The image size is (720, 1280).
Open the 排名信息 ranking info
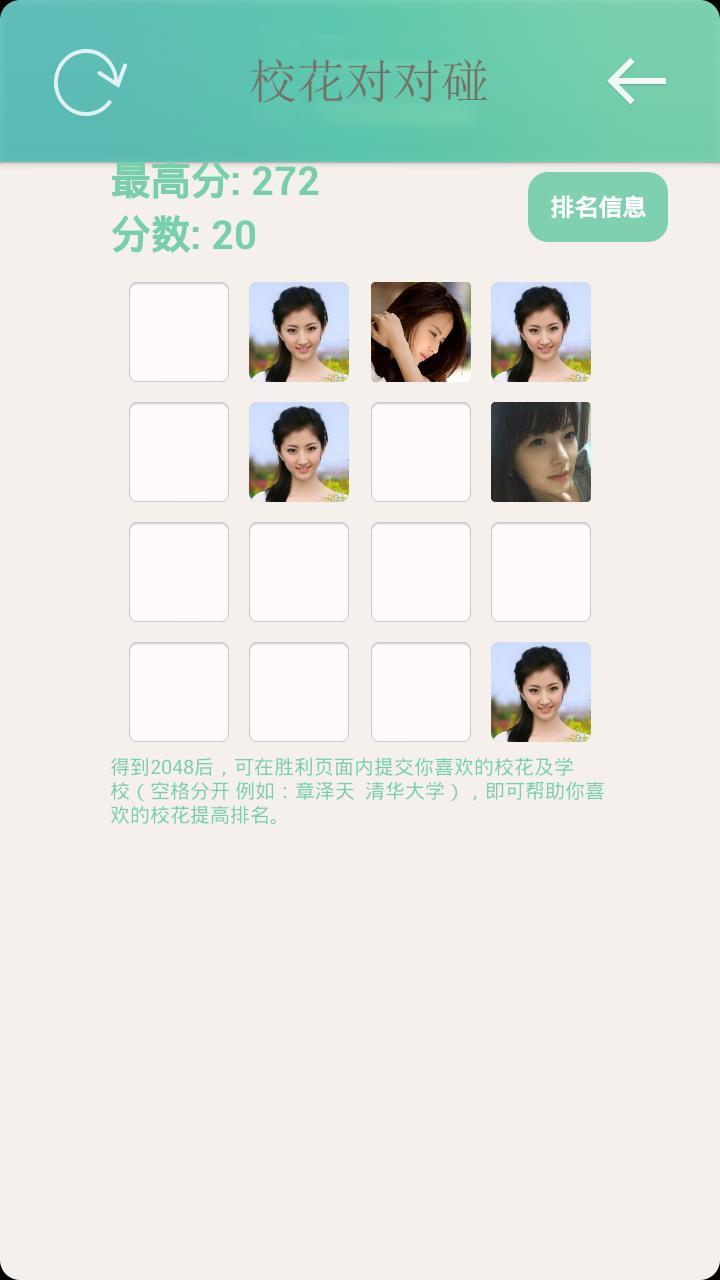(x=598, y=207)
